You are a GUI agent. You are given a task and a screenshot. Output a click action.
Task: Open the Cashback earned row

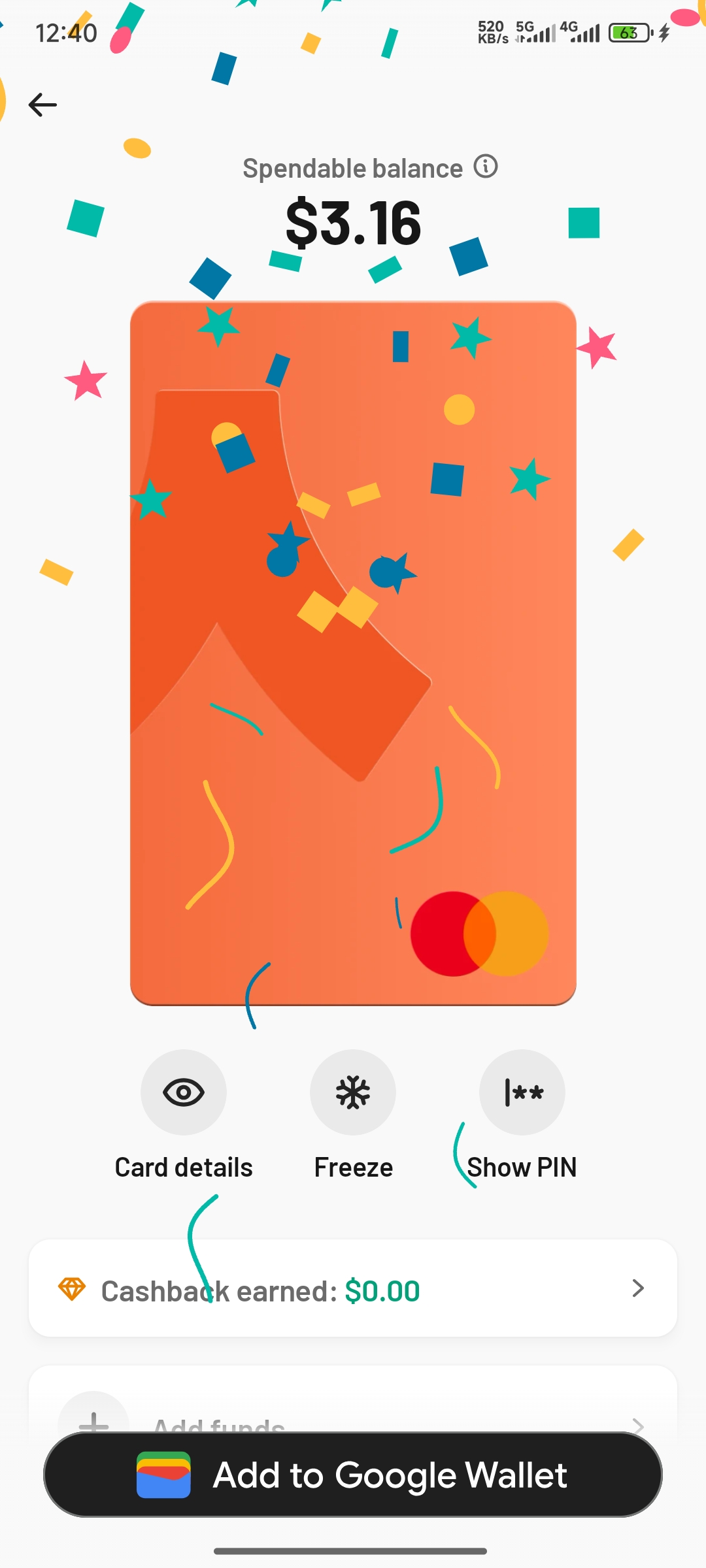[353, 1288]
